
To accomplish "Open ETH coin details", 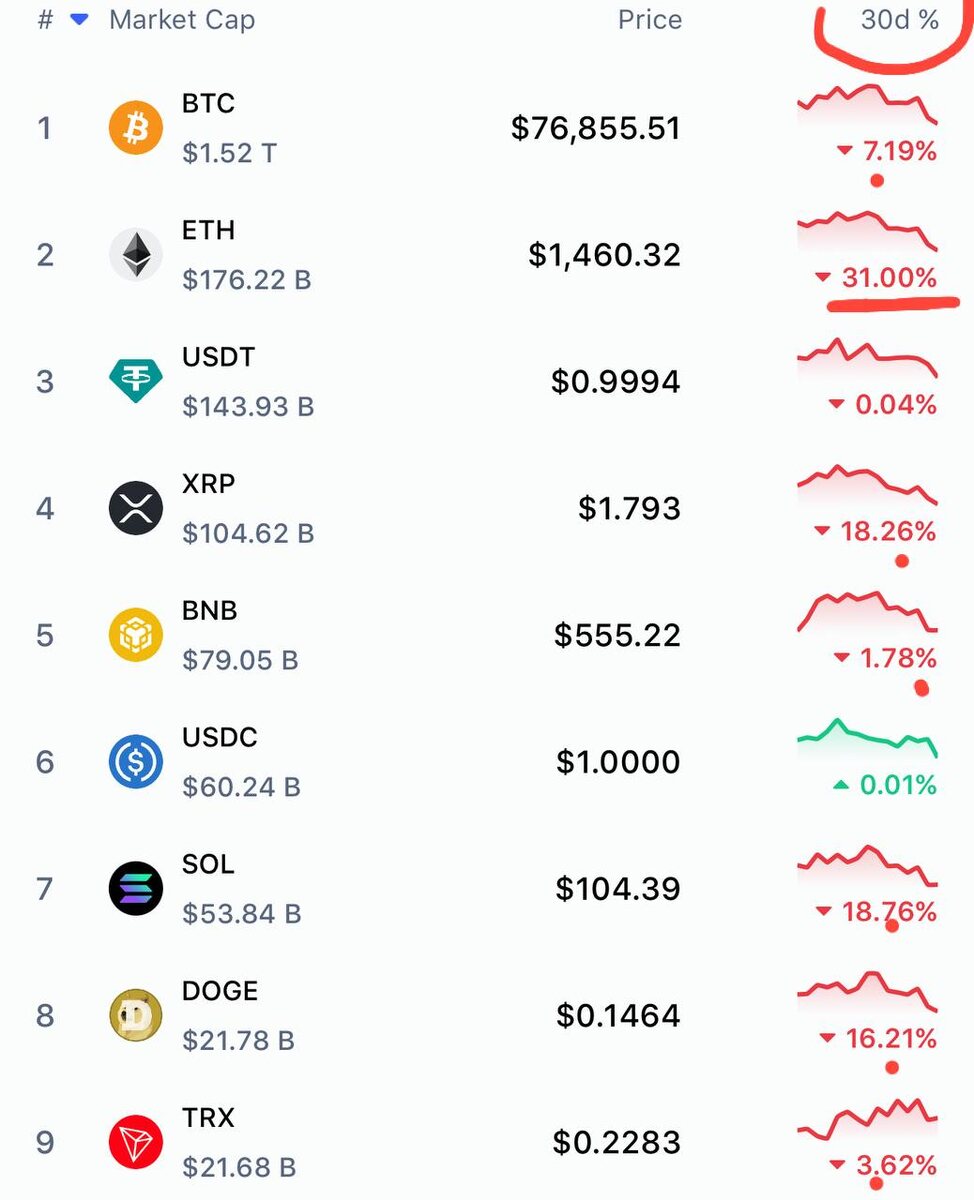I will pyautogui.click(x=208, y=231).
